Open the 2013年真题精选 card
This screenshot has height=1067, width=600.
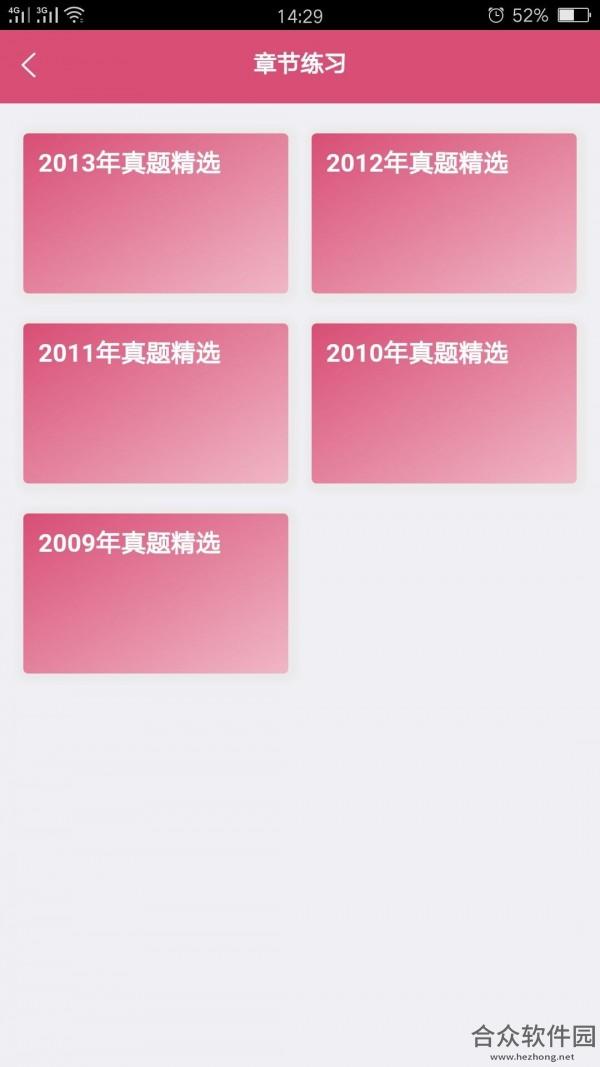(156, 213)
